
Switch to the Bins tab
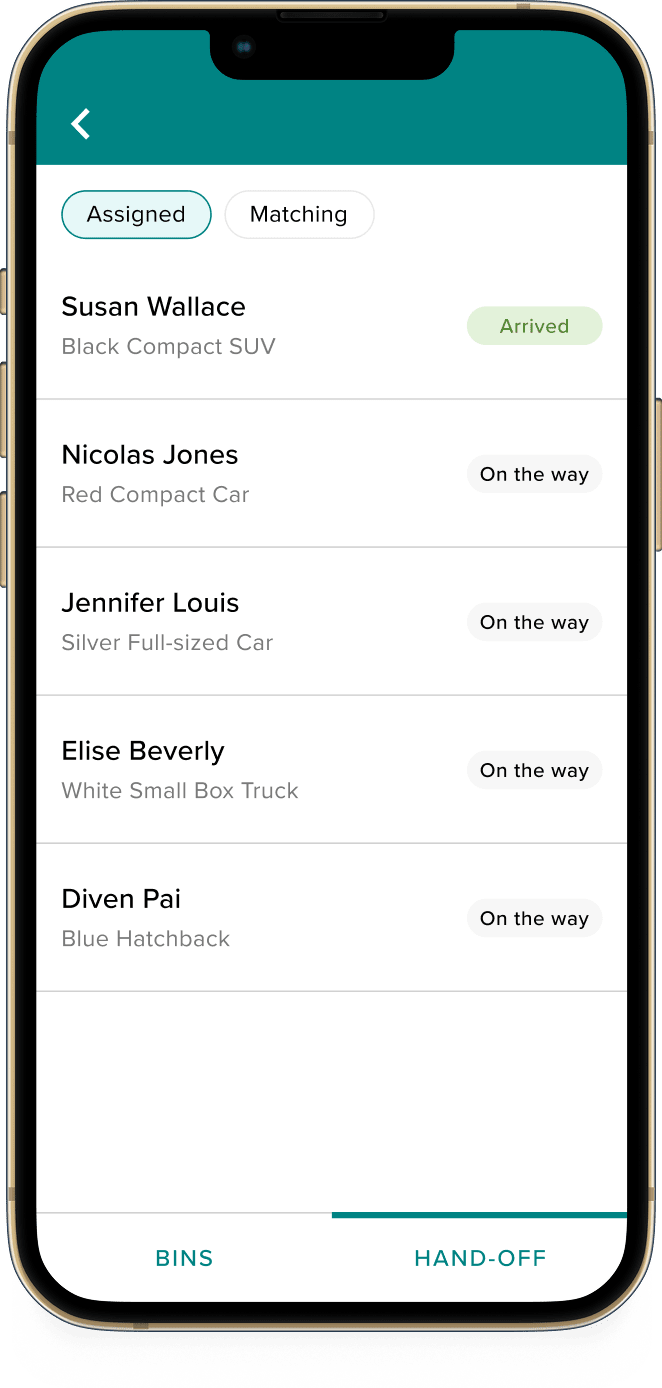point(184,1258)
